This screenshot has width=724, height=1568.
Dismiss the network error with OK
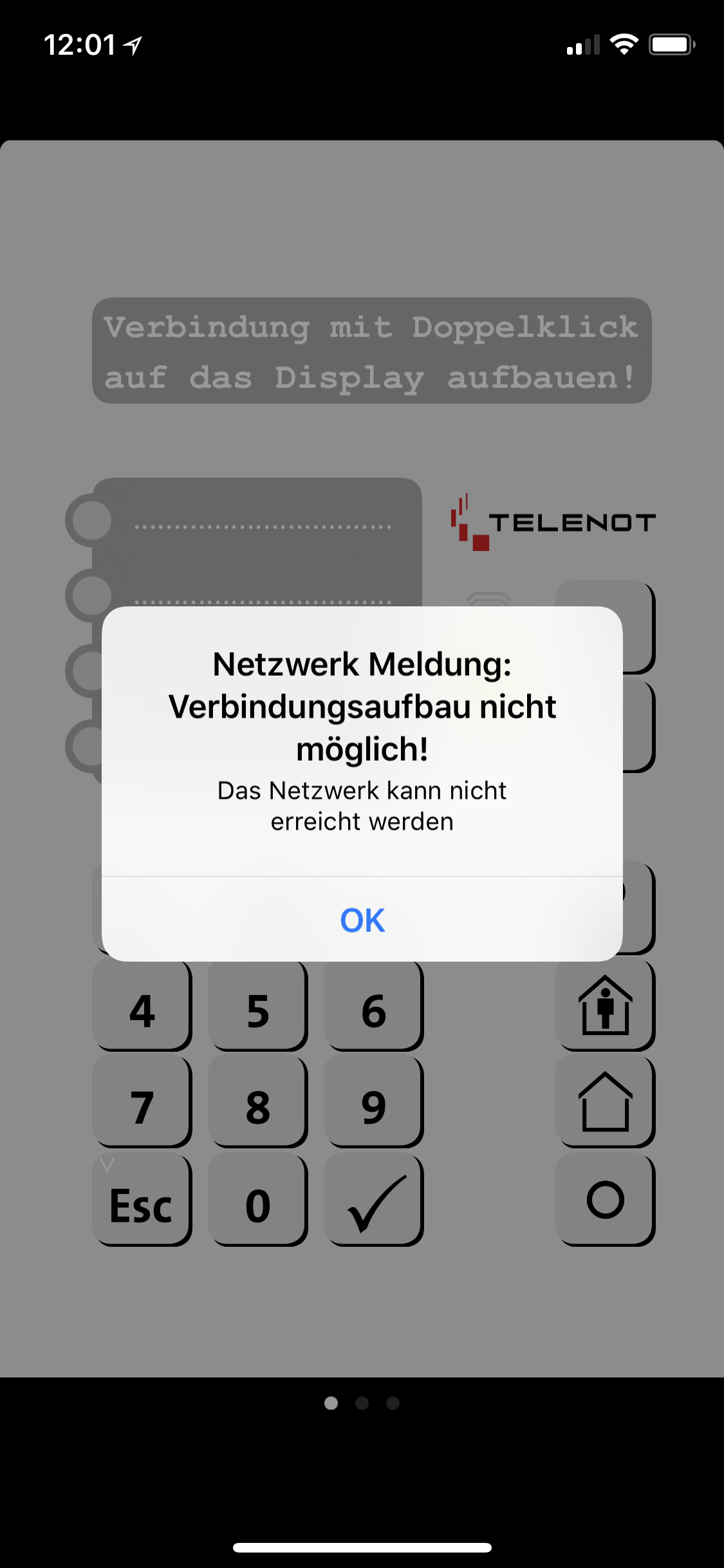point(362,920)
